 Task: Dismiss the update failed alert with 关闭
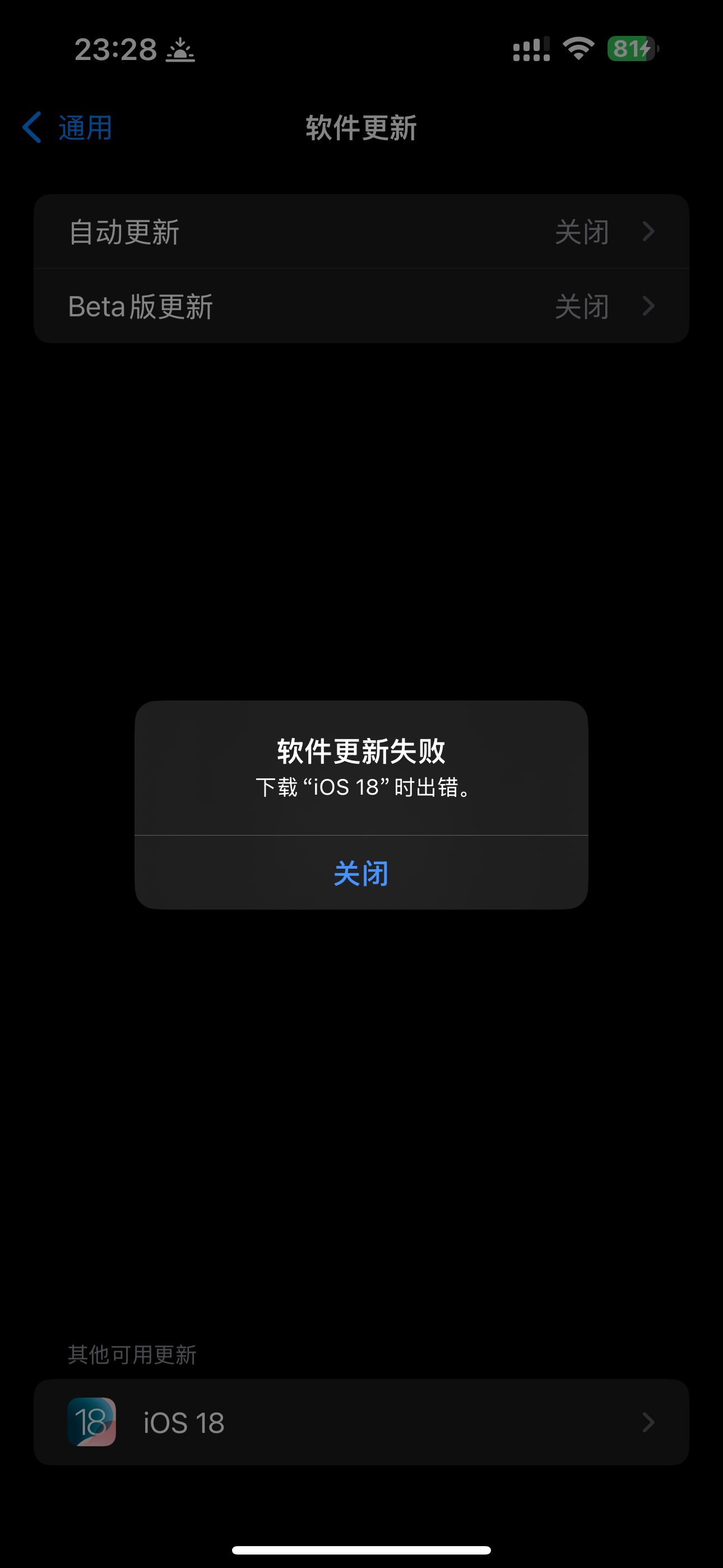click(361, 873)
